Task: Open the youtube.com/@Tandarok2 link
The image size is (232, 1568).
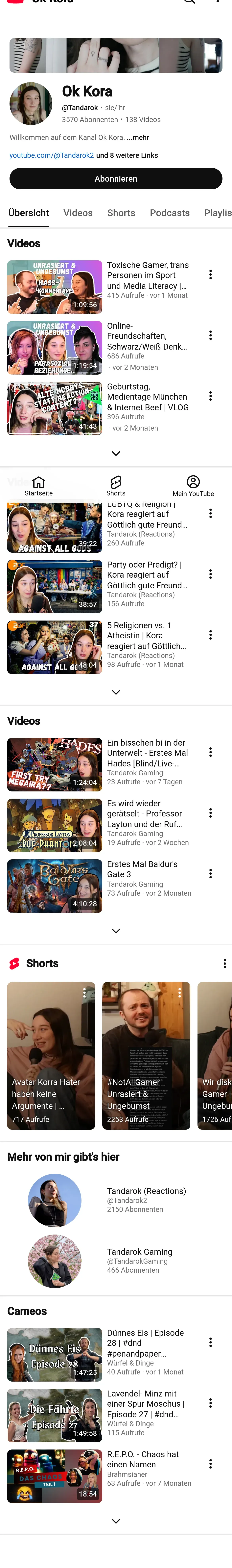Action: [52, 155]
